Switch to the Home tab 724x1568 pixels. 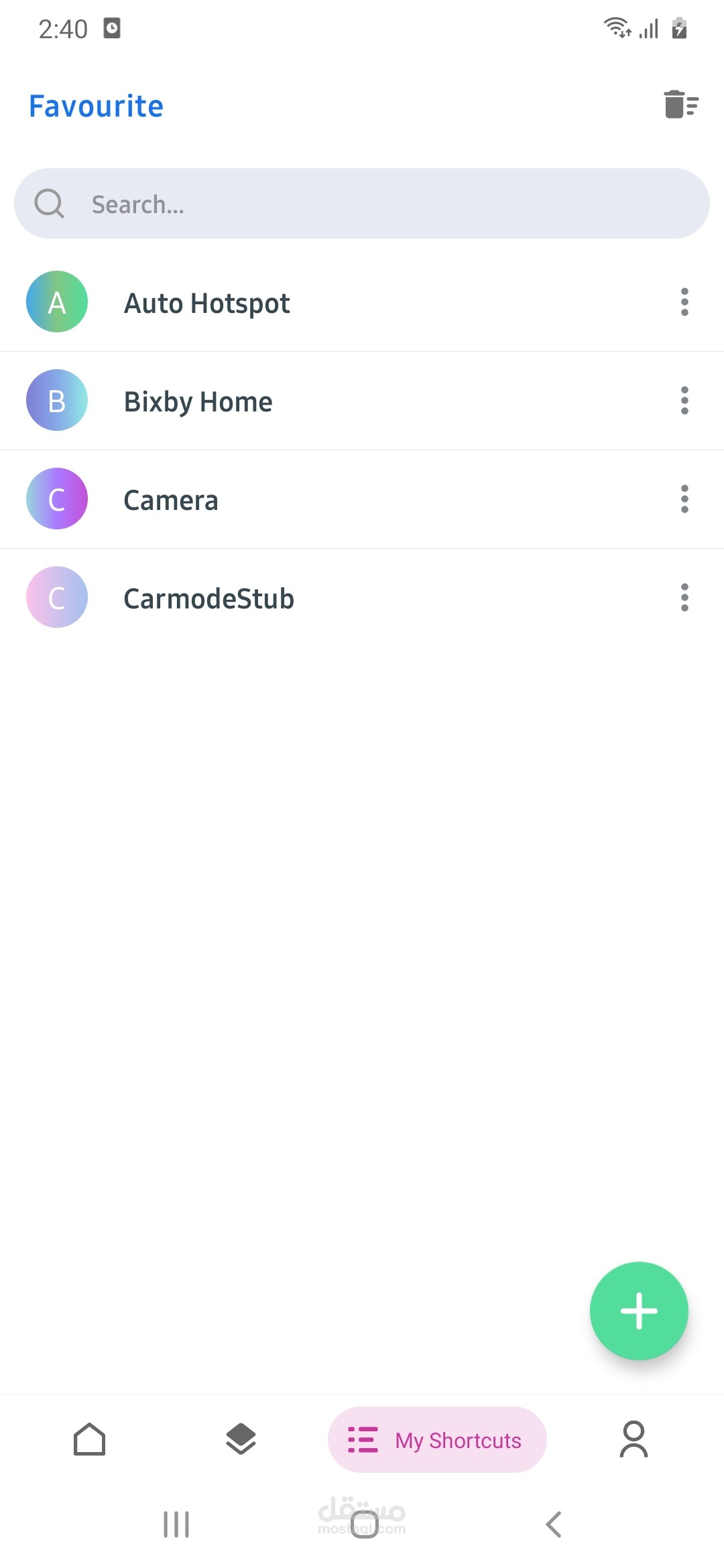coord(89,1439)
